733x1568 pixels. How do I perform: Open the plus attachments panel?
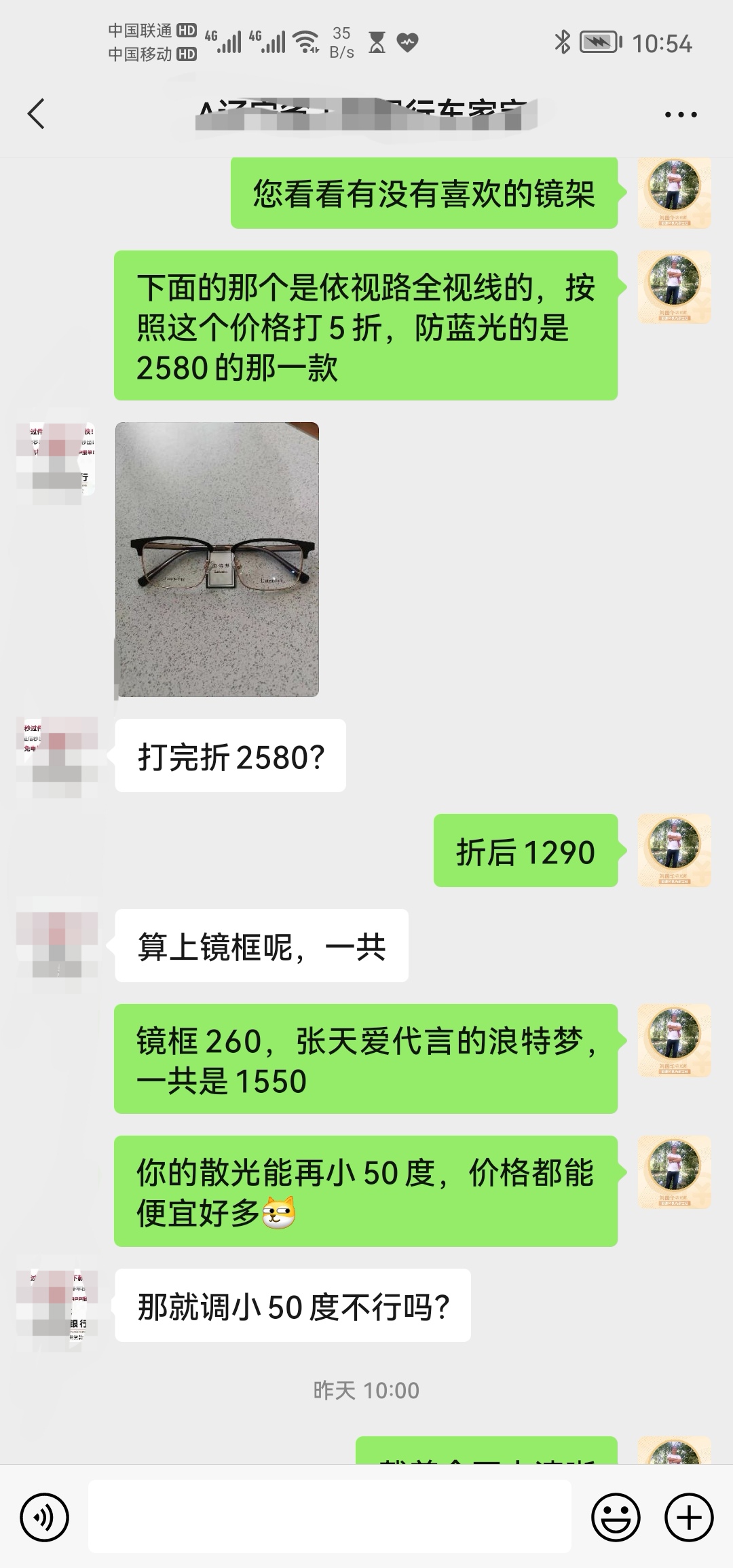coord(689,1518)
